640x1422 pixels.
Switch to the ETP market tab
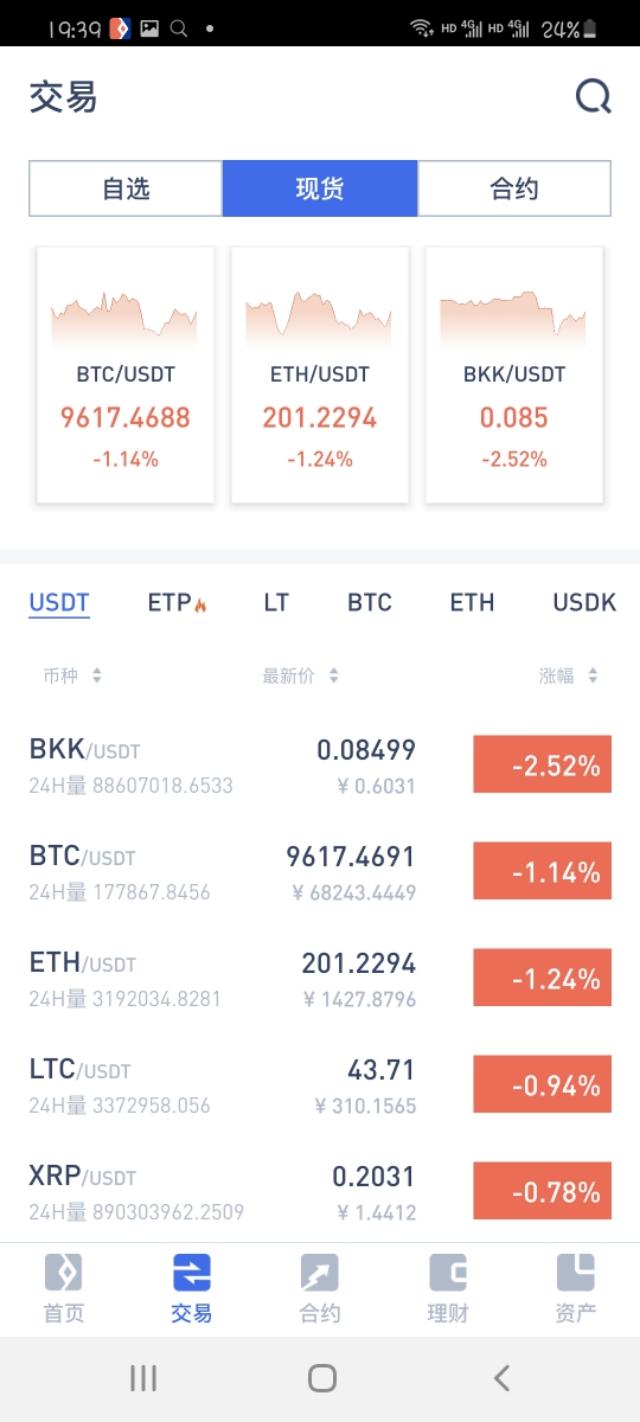(176, 603)
